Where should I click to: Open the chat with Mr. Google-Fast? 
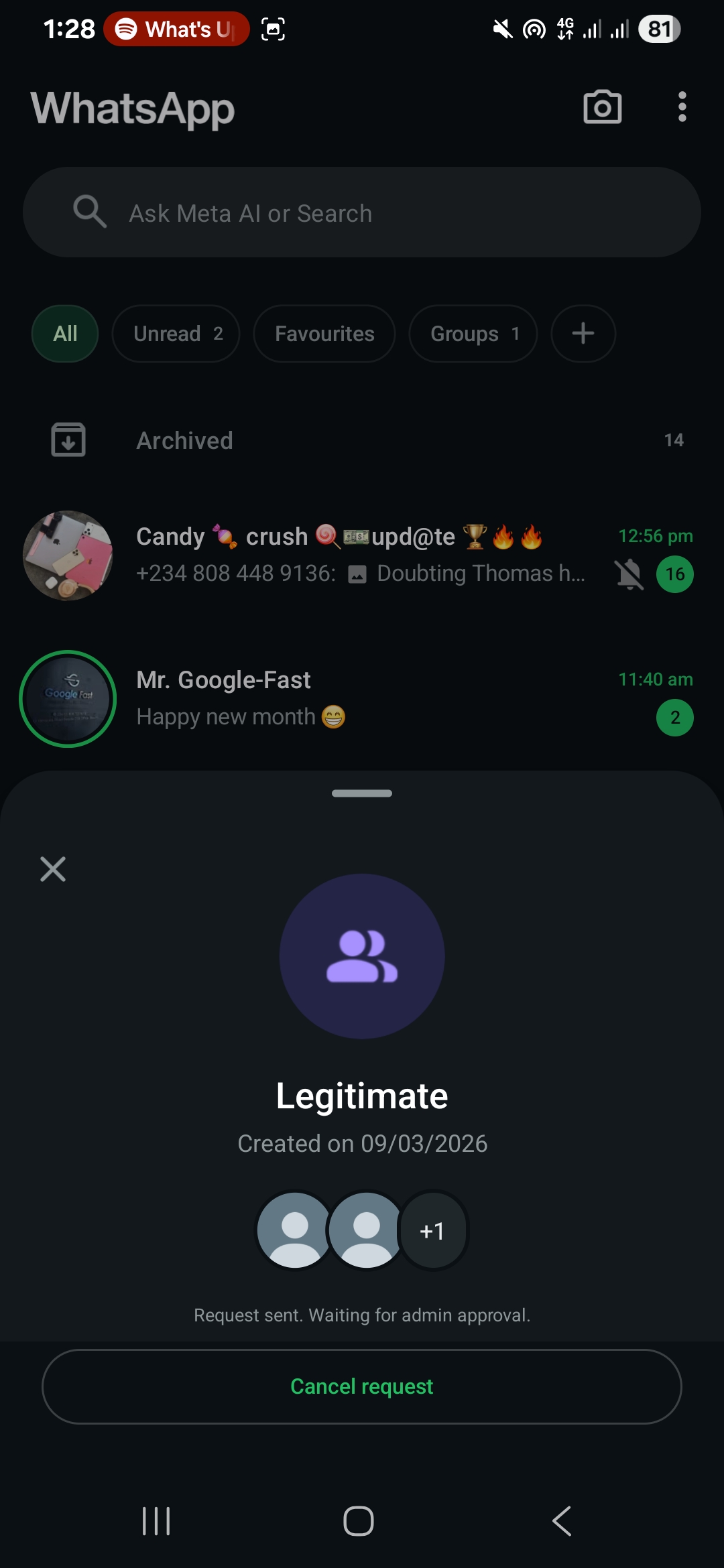(x=375, y=698)
